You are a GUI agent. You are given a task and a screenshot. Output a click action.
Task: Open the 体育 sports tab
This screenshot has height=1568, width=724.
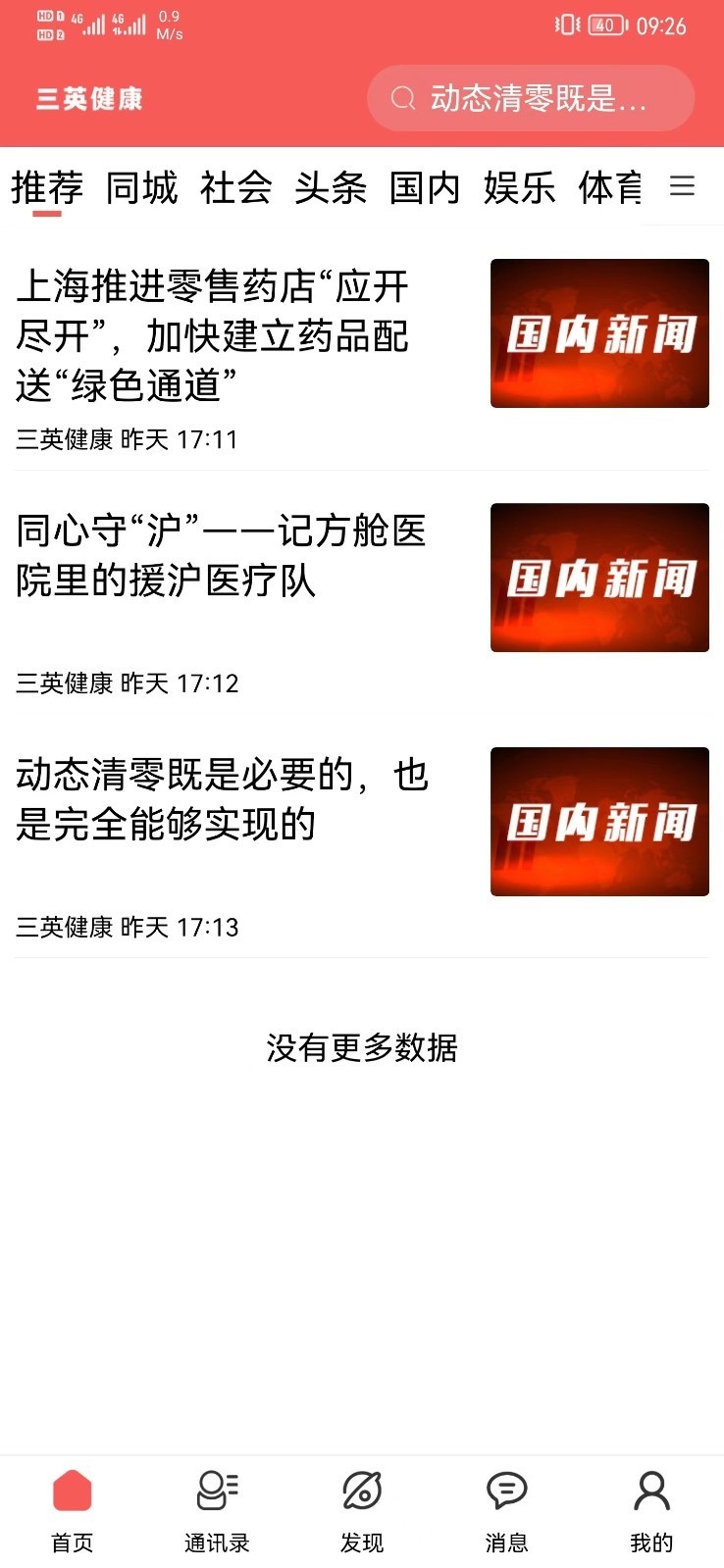click(x=612, y=187)
